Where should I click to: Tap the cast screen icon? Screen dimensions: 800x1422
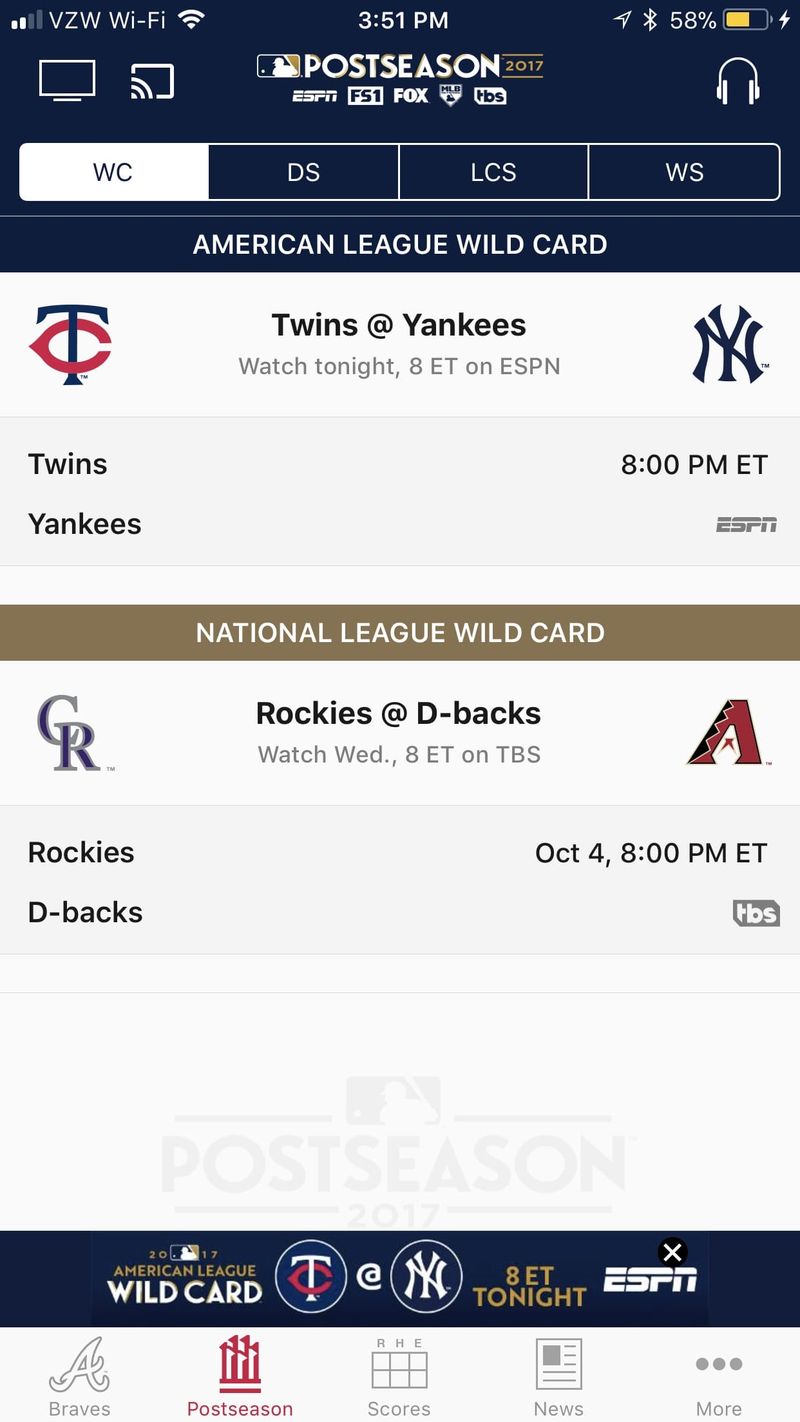(x=152, y=81)
